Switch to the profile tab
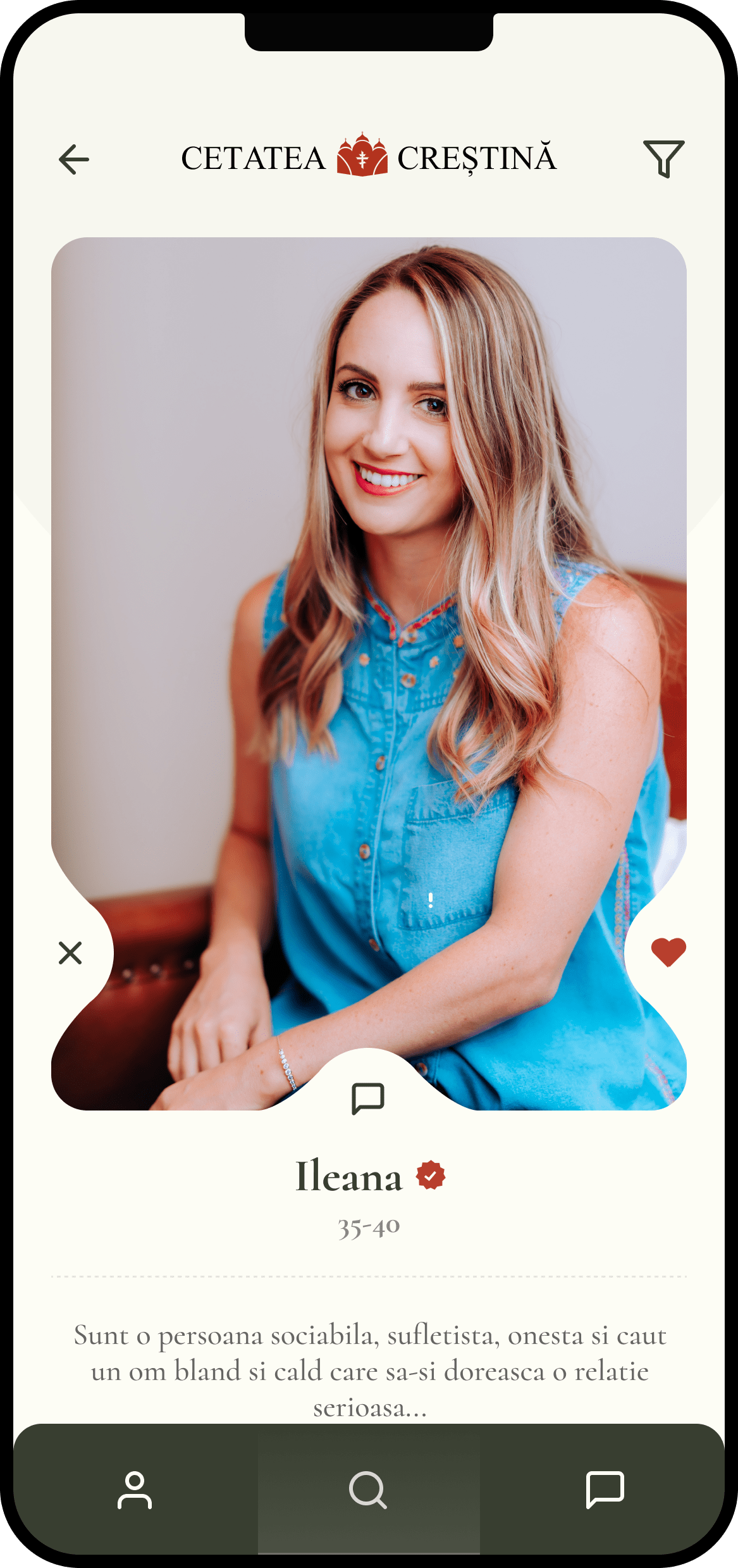The height and width of the screenshot is (1568, 738). 135,1490
